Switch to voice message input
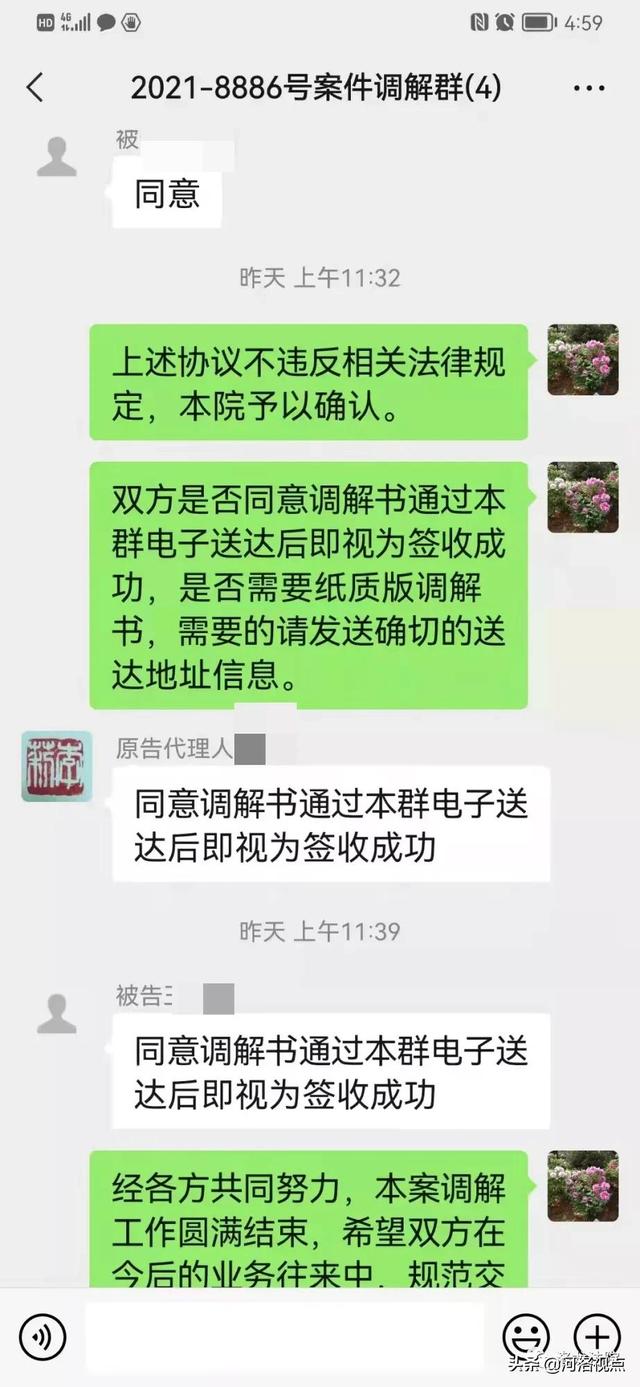 tap(42, 1337)
